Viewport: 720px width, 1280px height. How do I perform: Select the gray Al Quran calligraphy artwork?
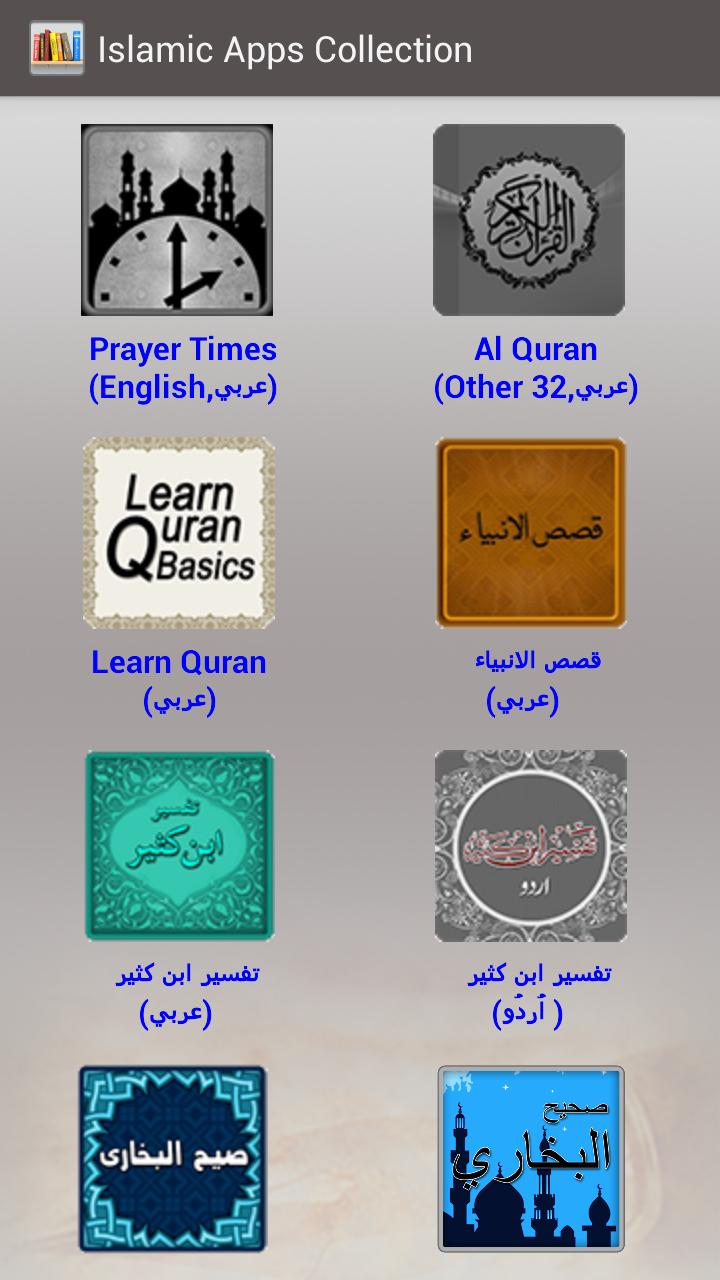coord(530,219)
